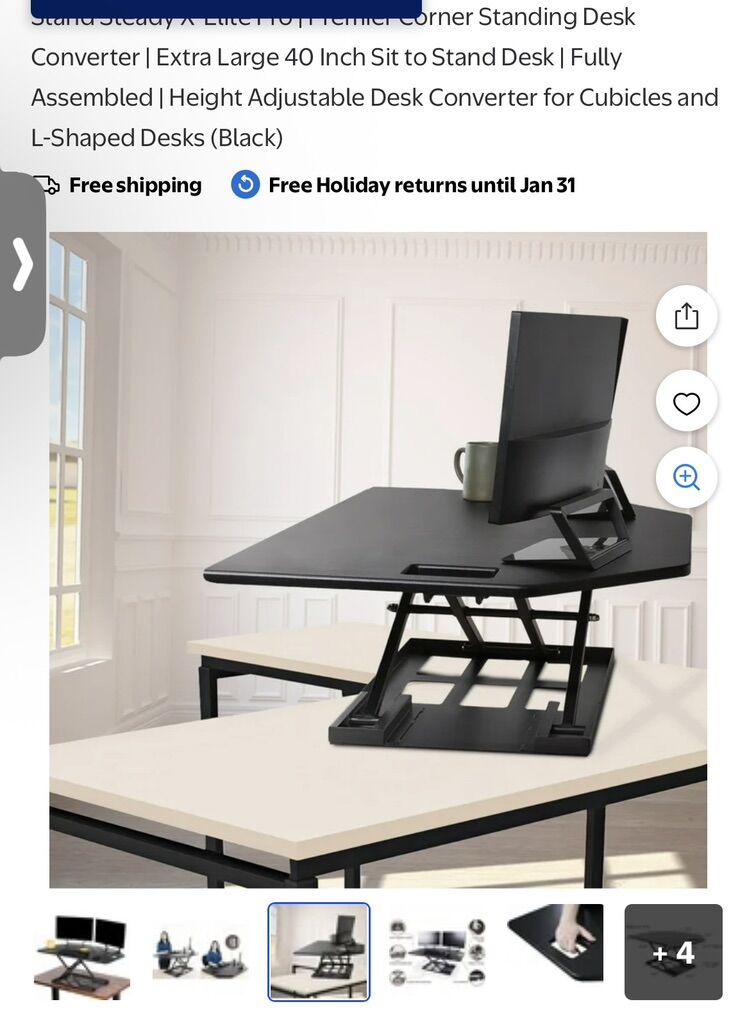This screenshot has width=756, height=1020.
Task: View the thumbnail with two people at desks
Action: [x=200, y=952]
